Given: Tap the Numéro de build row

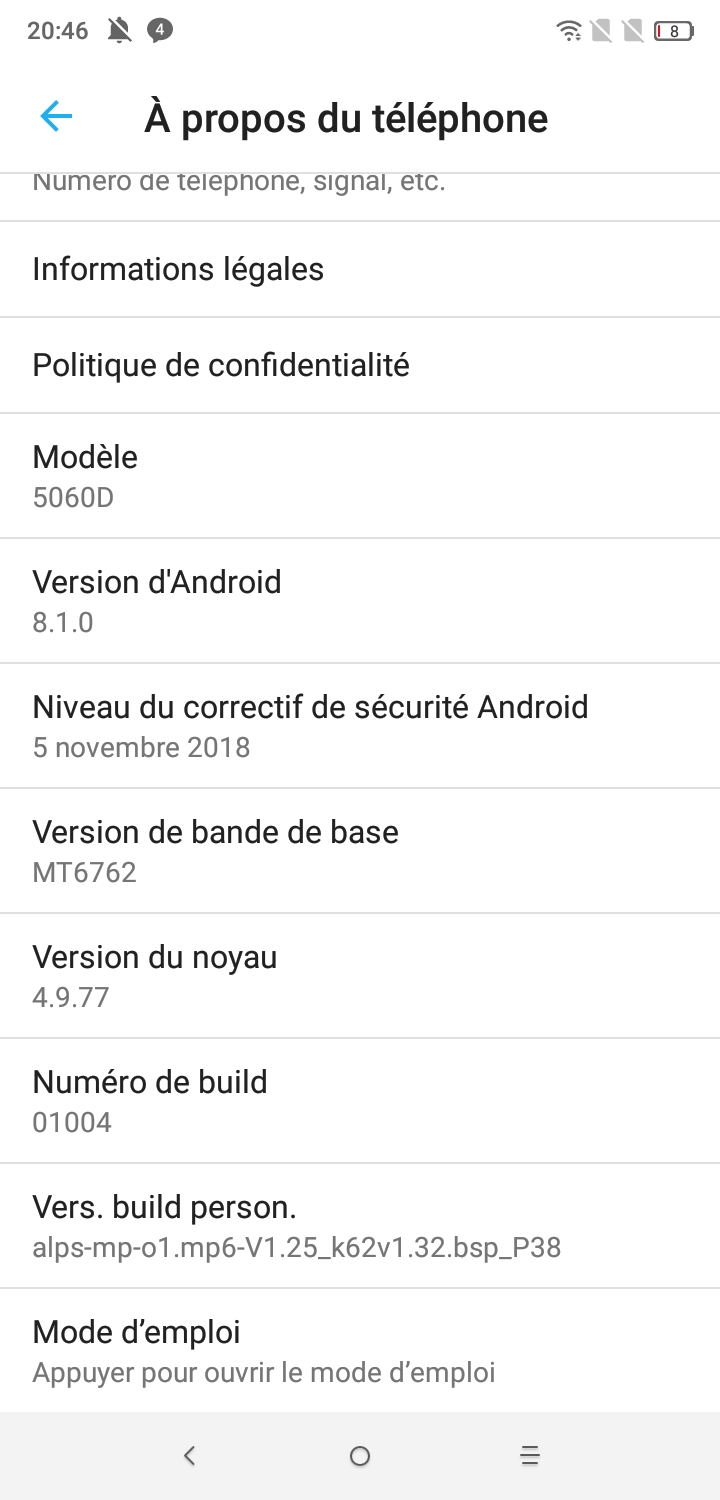Looking at the screenshot, I should [360, 1101].
